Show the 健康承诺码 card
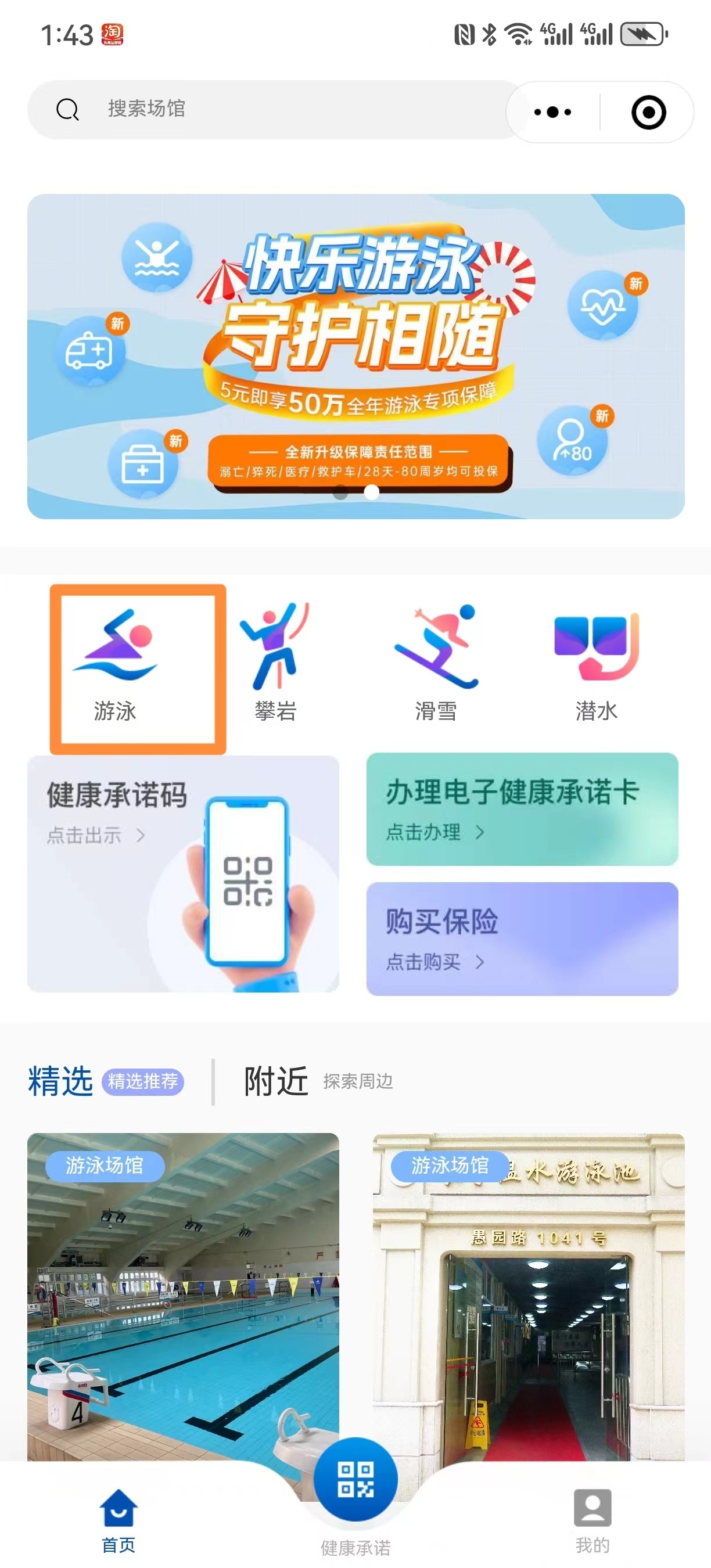Viewport: 711px width, 1568px height. pos(182,873)
